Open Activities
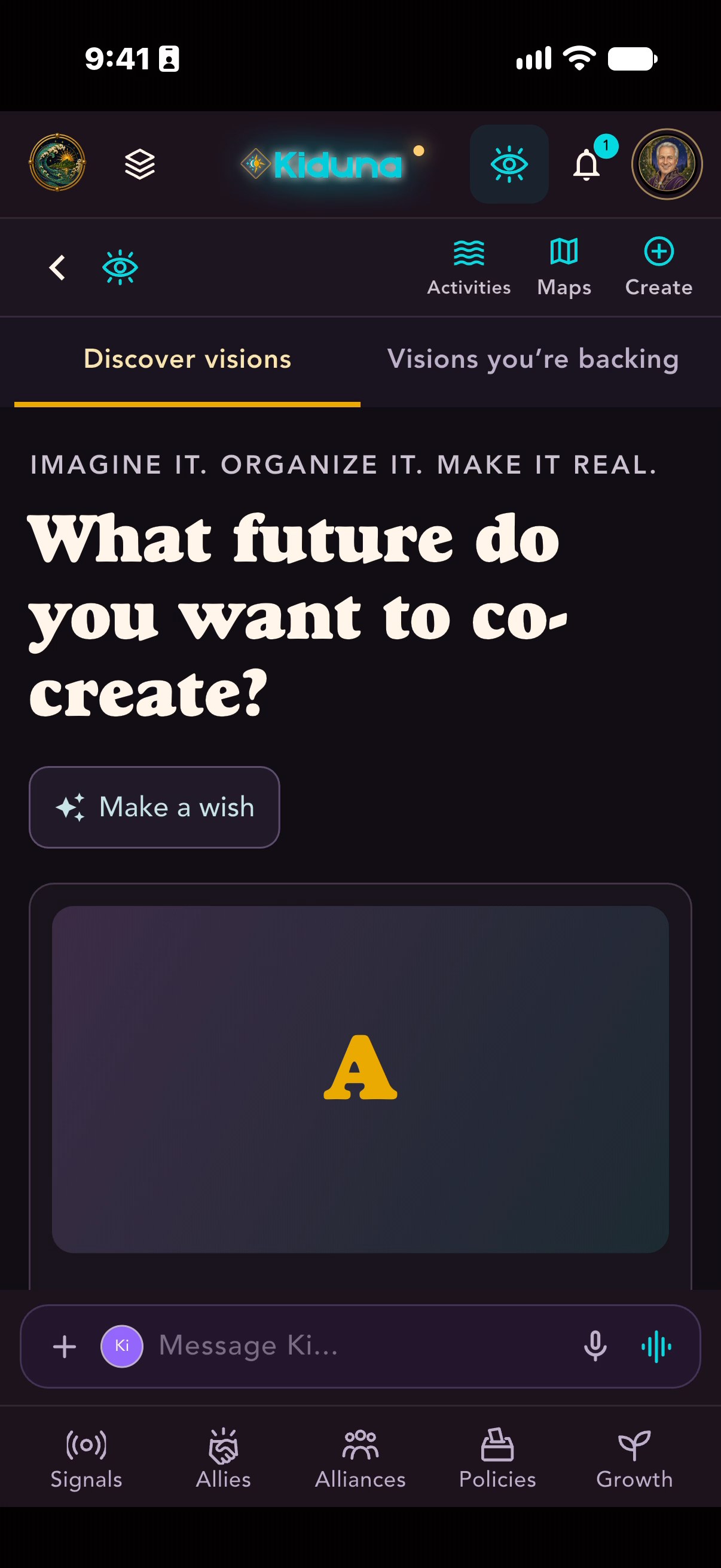This screenshot has width=721, height=1568. [x=469, y=268]
